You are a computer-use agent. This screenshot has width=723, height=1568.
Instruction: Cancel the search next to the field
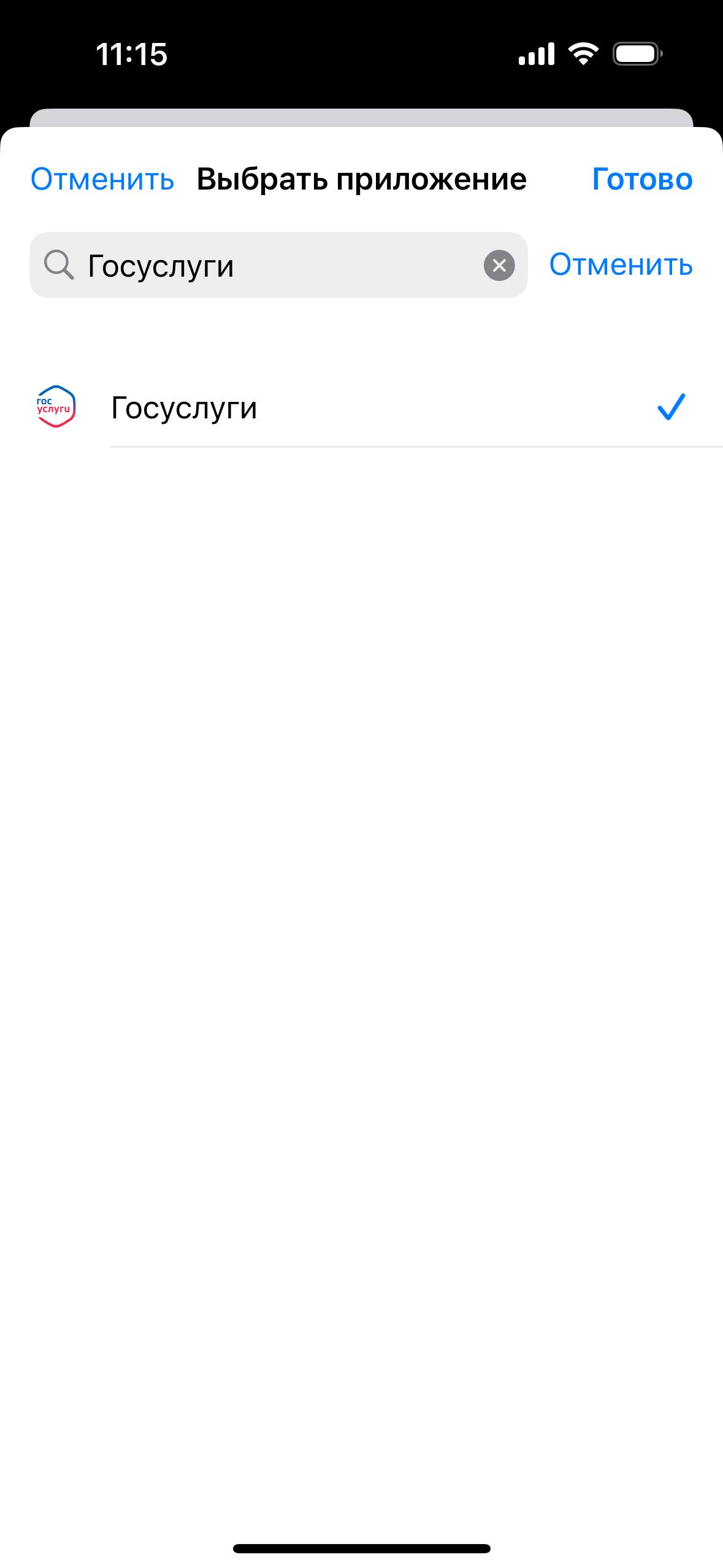tap(621, 265)
